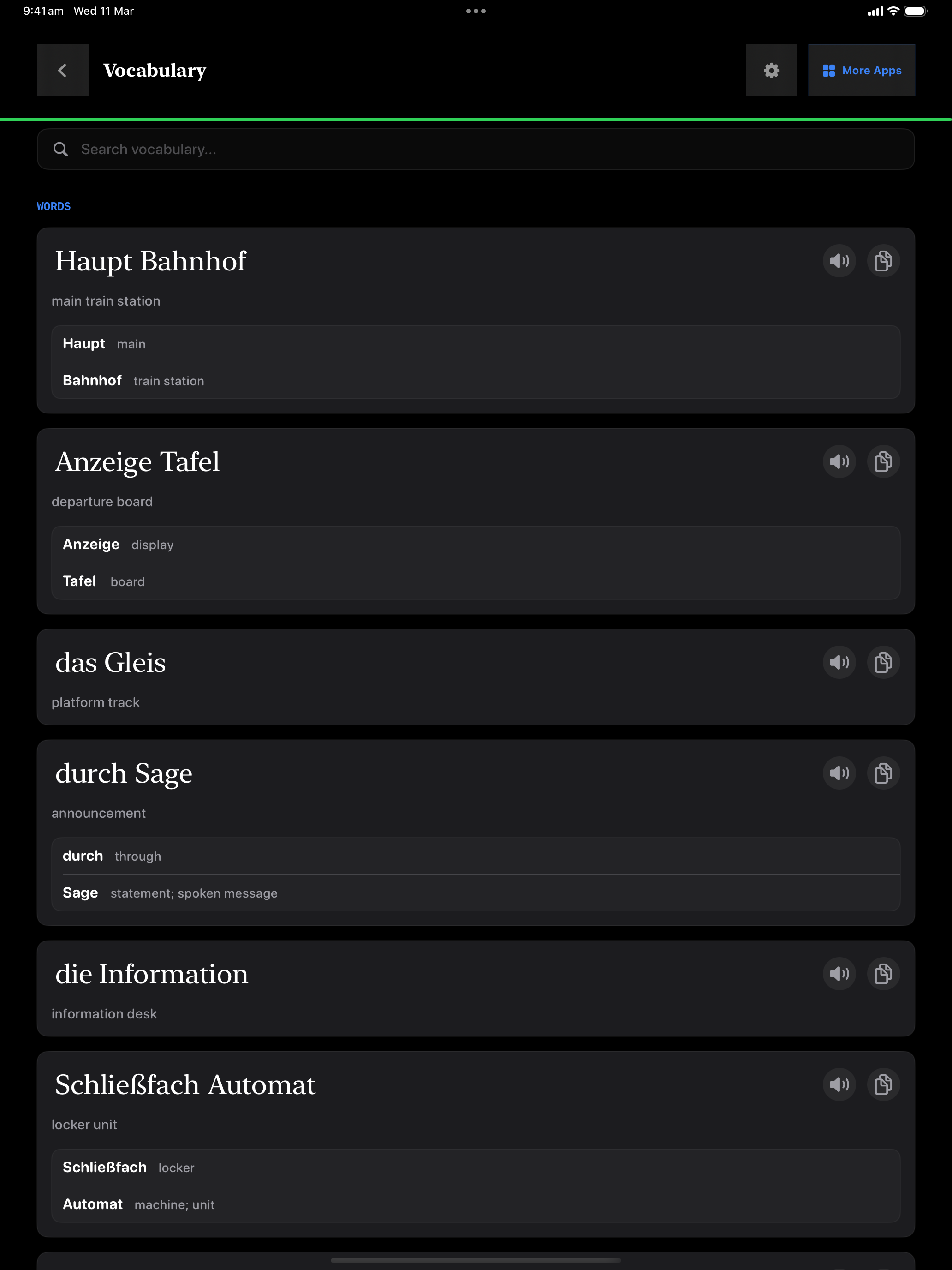Viewport: 952px width, 1270px height.
Task: Open More Apps
Action: point(861,70)
